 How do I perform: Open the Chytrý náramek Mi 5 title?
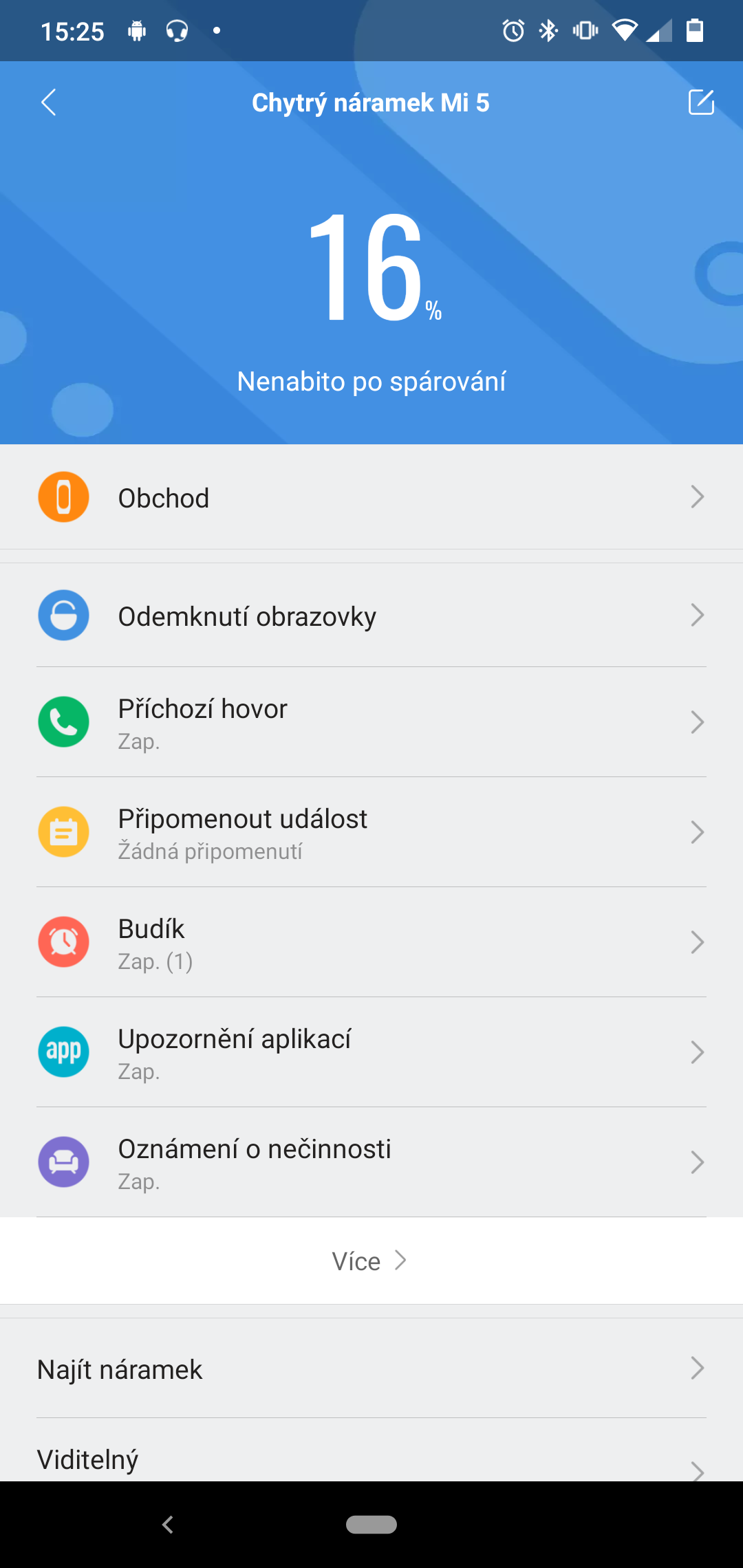click(371, 102)
